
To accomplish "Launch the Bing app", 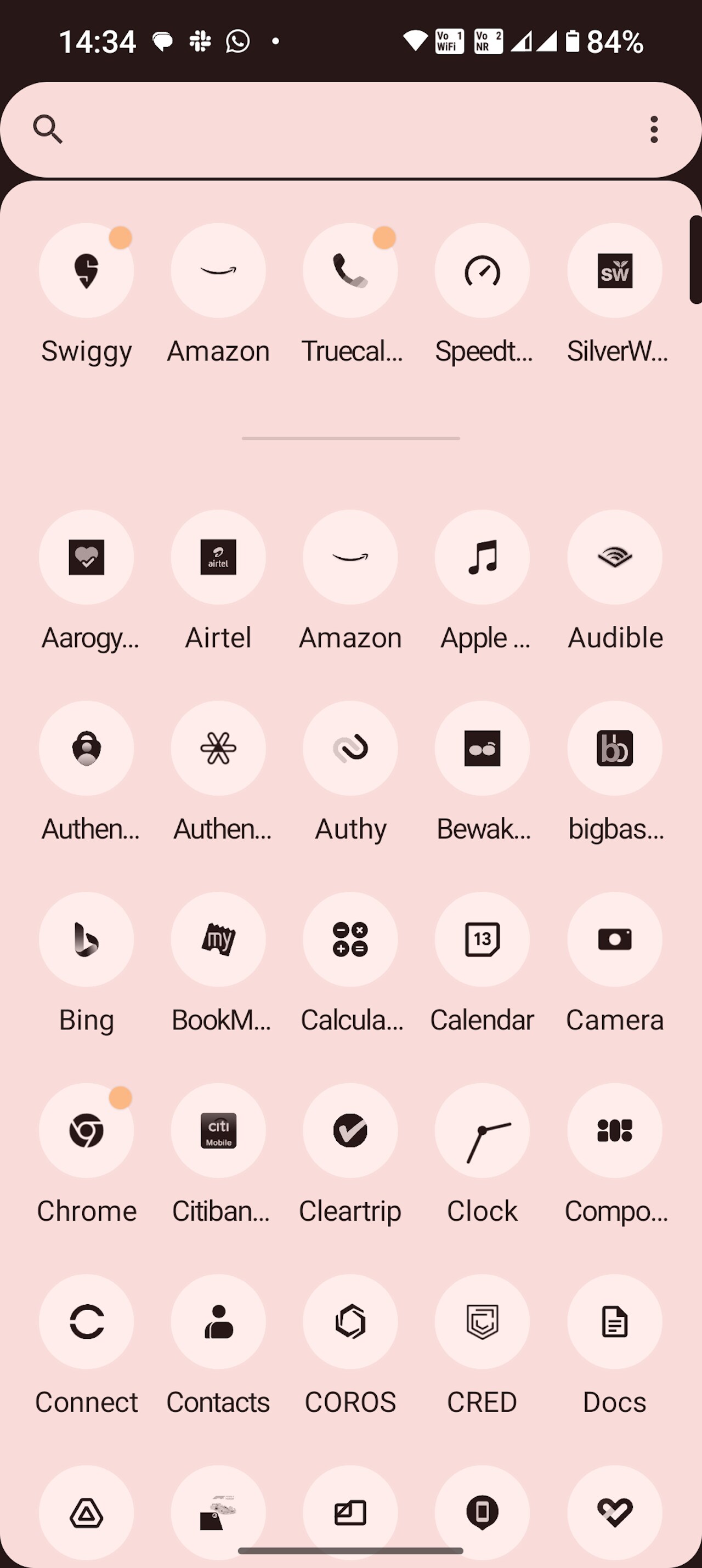I will [x=87, y=939].
